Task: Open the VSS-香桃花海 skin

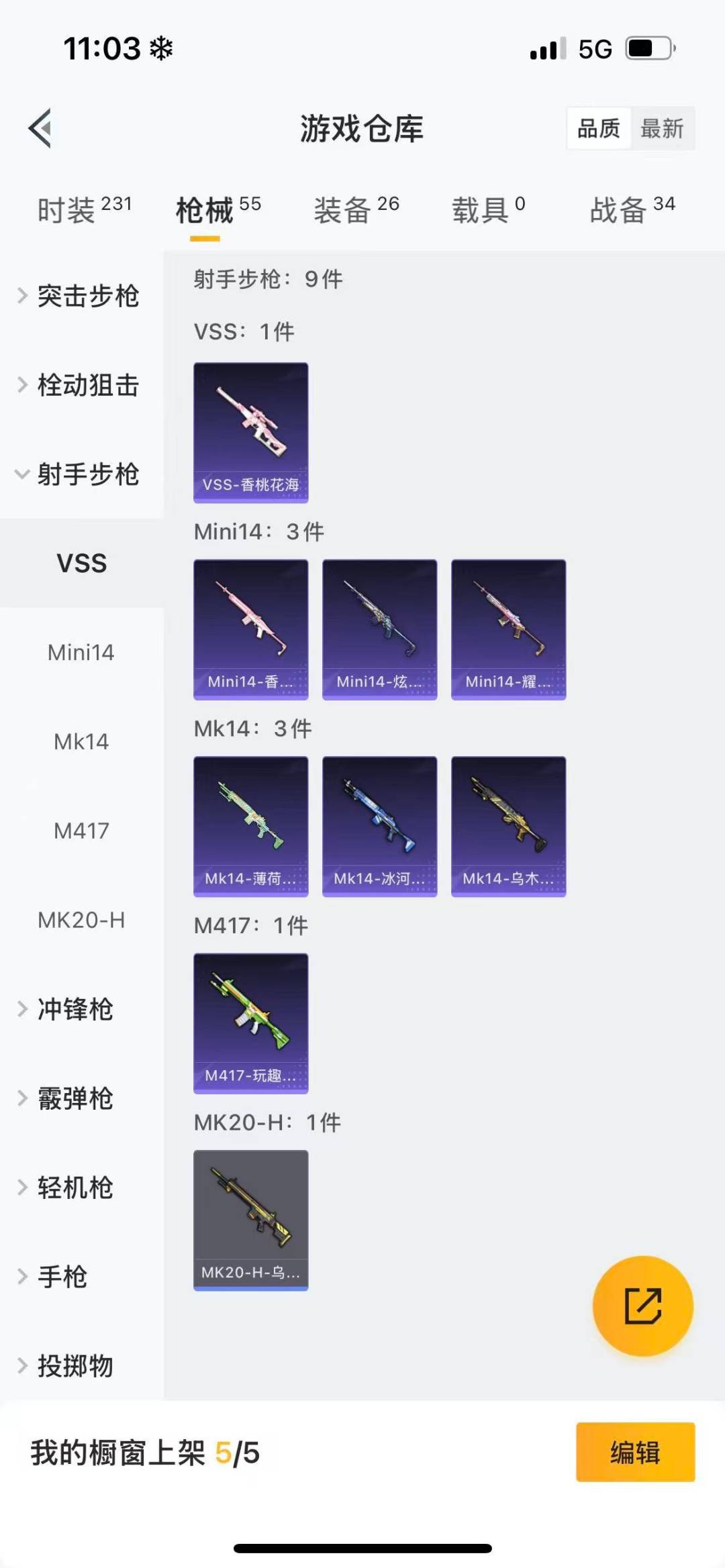Action: click(x=251, y=433)
